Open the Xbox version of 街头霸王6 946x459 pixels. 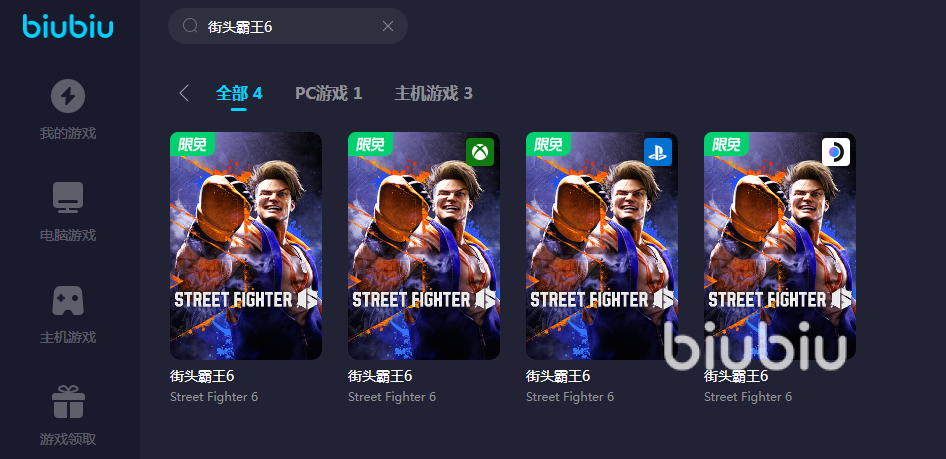pos(424,246)
